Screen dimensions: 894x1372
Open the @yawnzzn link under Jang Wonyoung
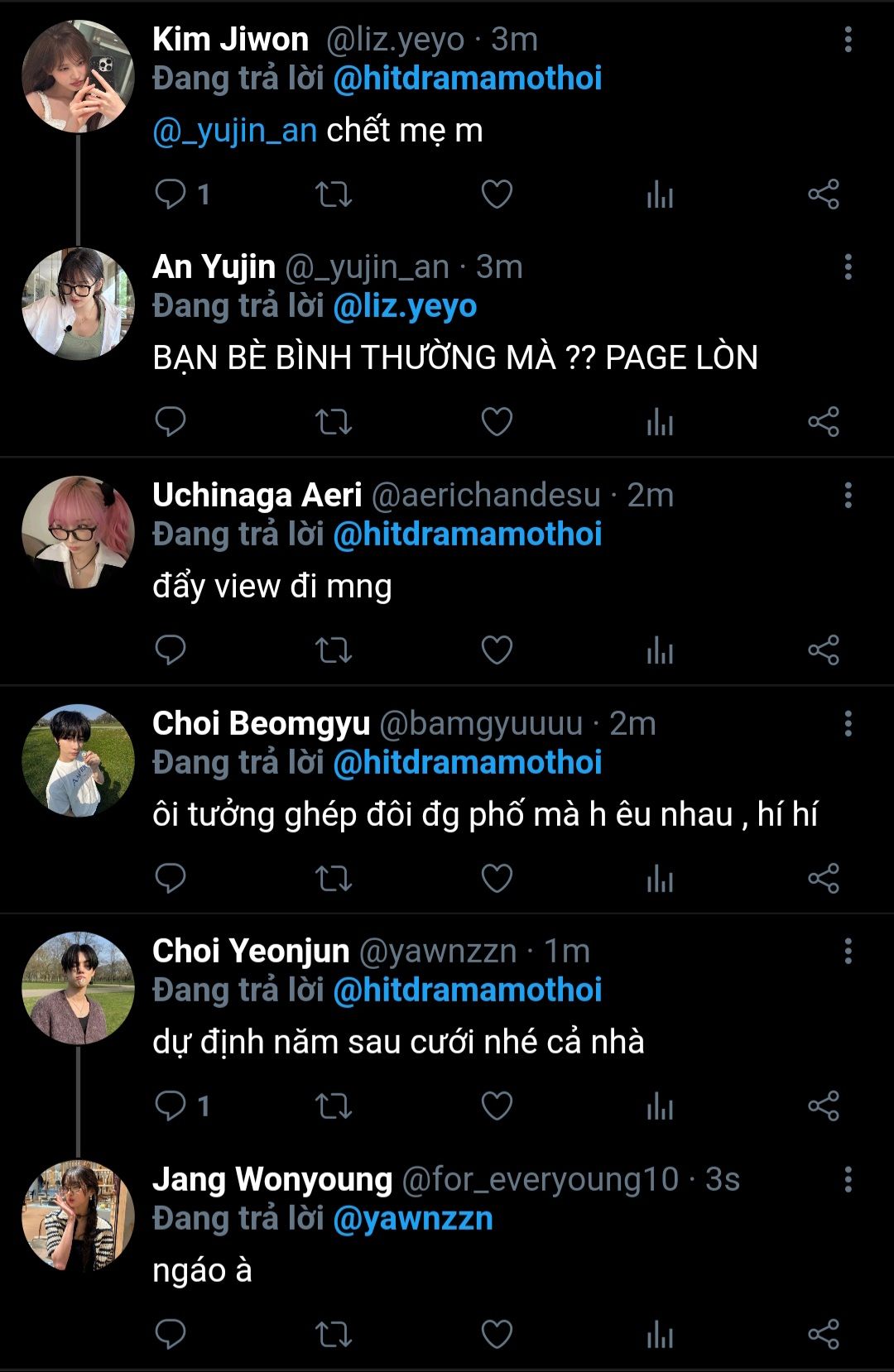tap(412, 1219)
